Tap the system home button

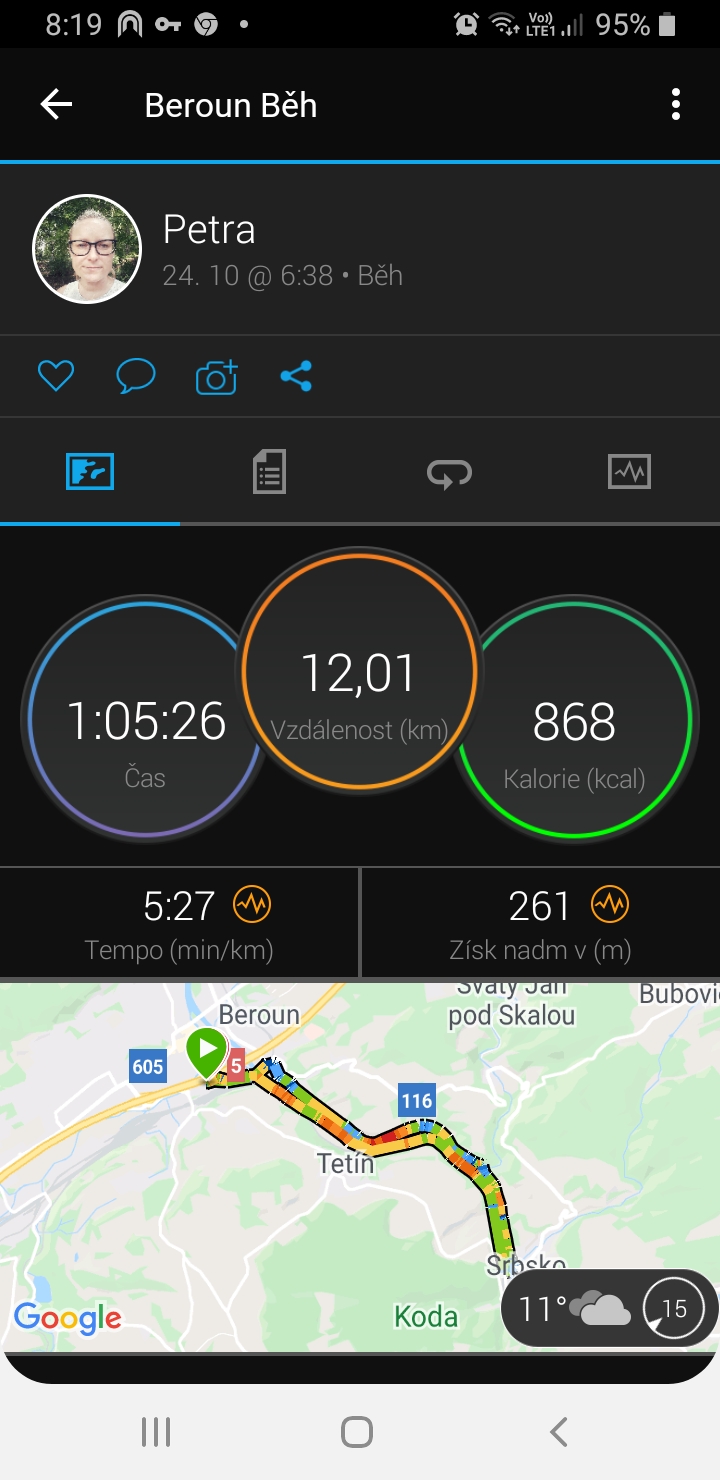(357, 1432)
